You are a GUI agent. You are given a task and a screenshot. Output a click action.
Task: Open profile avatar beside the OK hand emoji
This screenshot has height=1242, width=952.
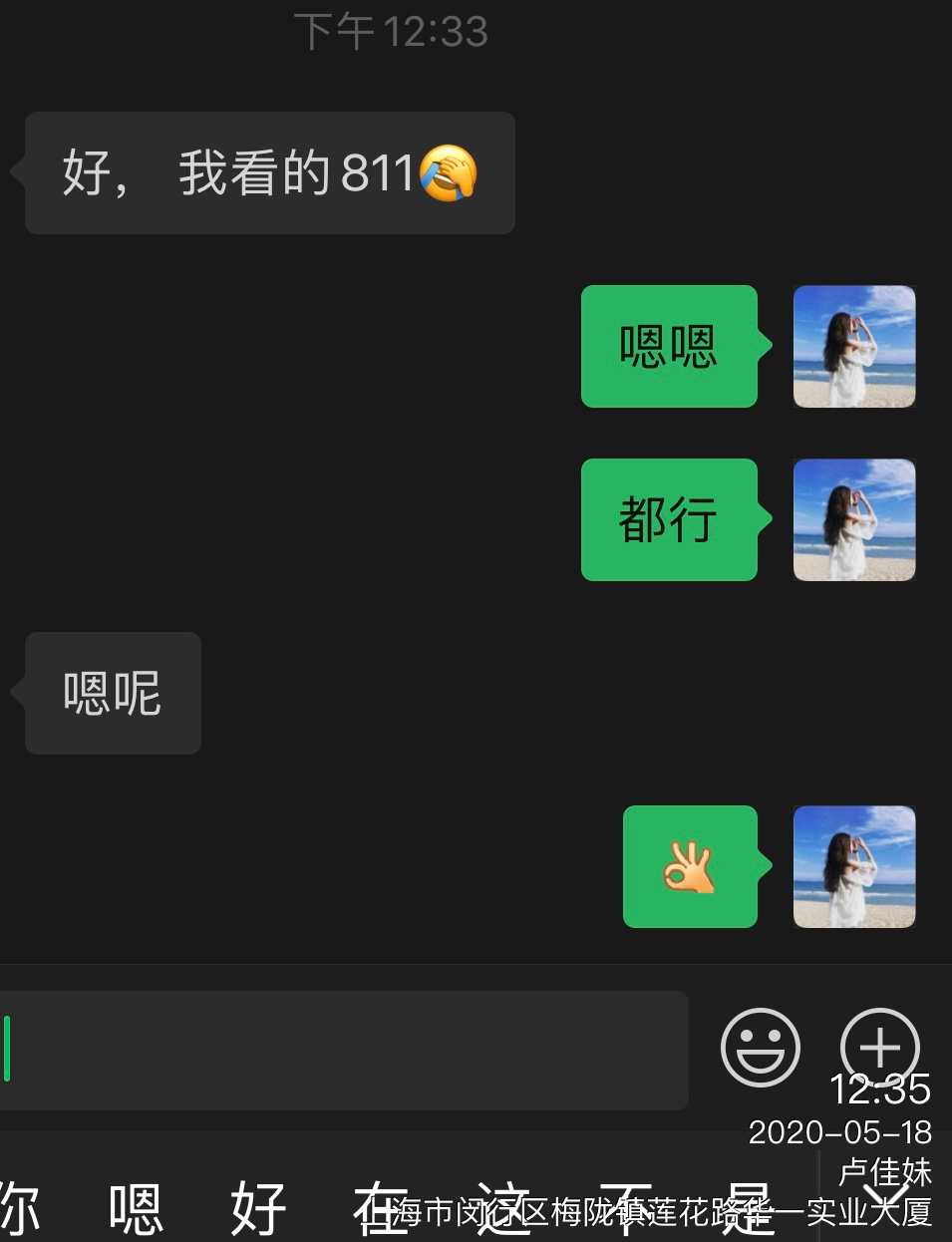tap(854, 866)
